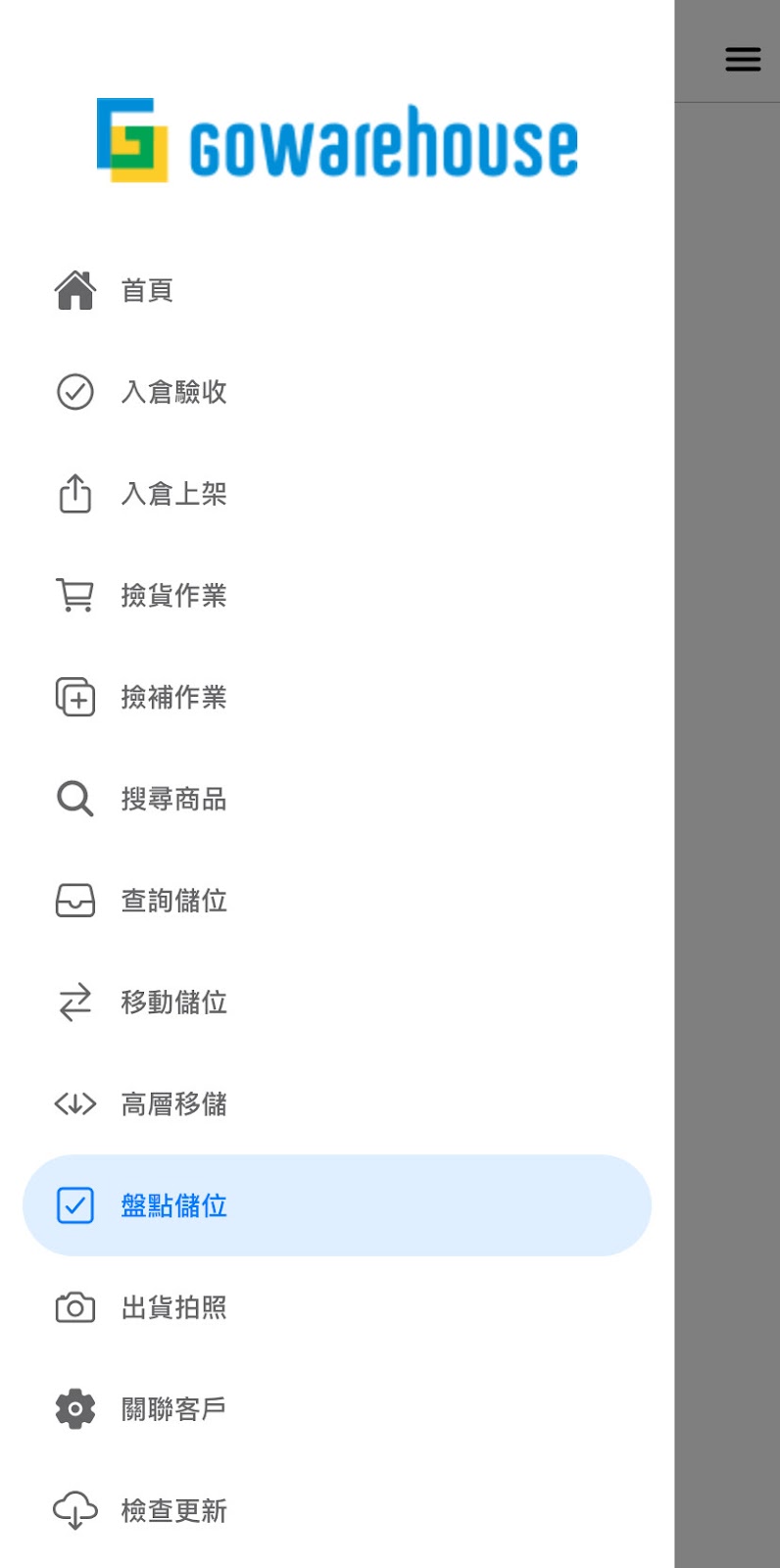Screen dimensions: 780x1568
Task: Open 關聯客戶 settings item
Action: pos(173,1409)
